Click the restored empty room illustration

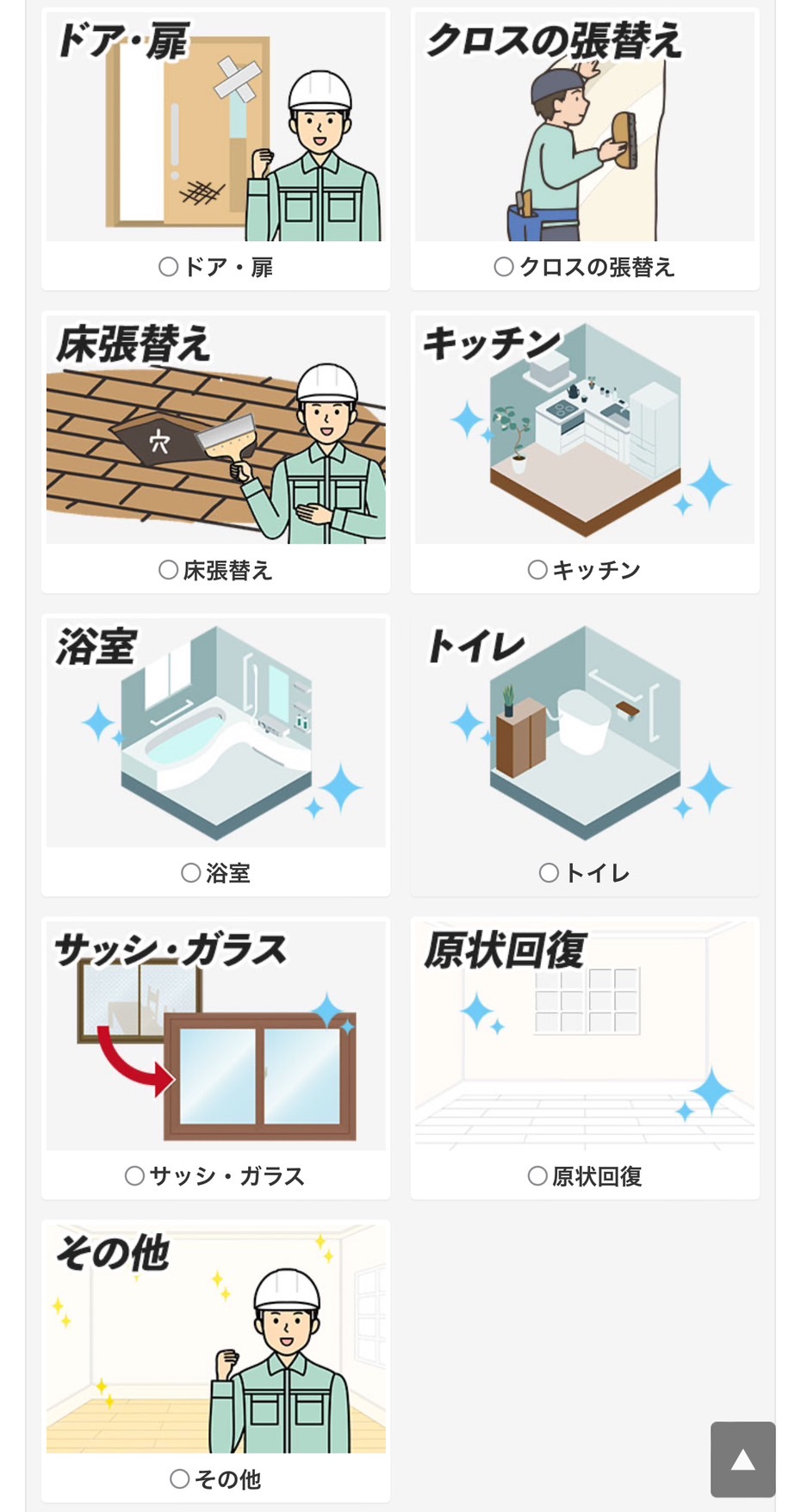pos(583,1034)
